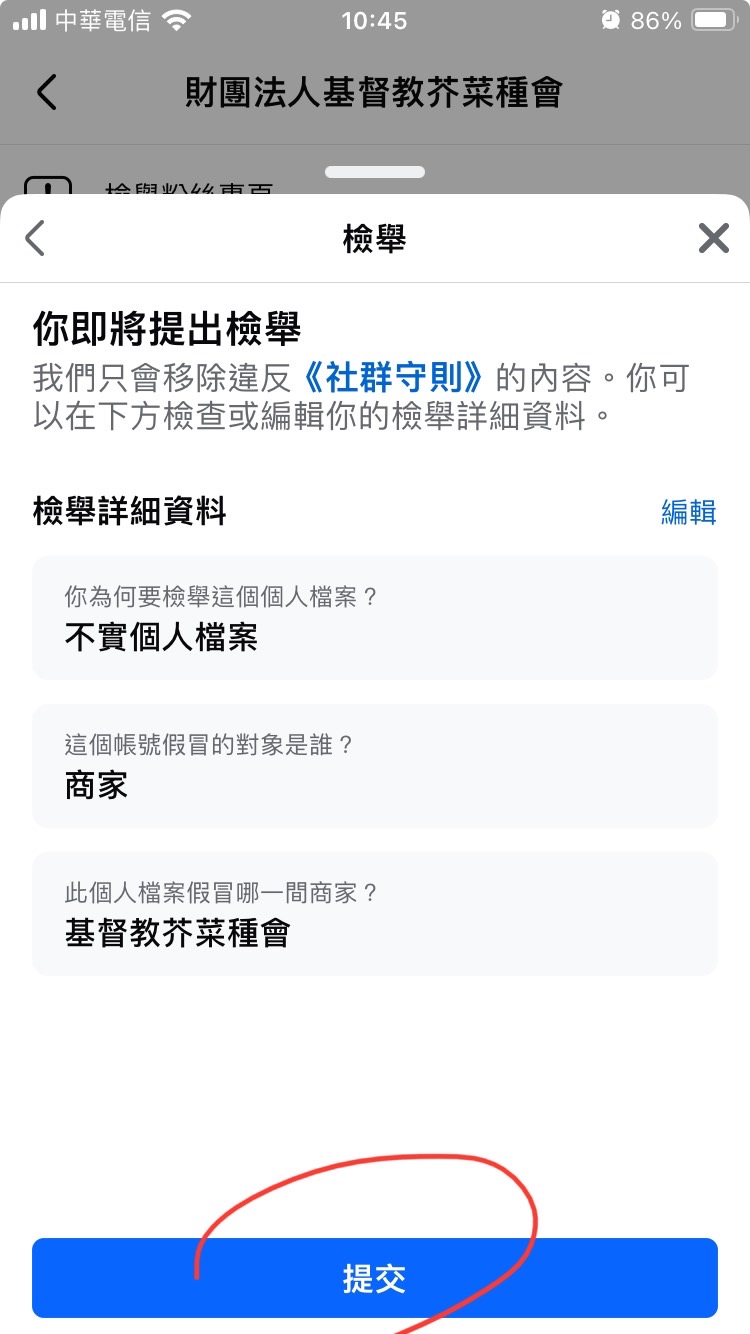The width and height of the screenshot is (750, 1334).
Task: Close the 檢舉 report sheet
Action: pos(713,239)
